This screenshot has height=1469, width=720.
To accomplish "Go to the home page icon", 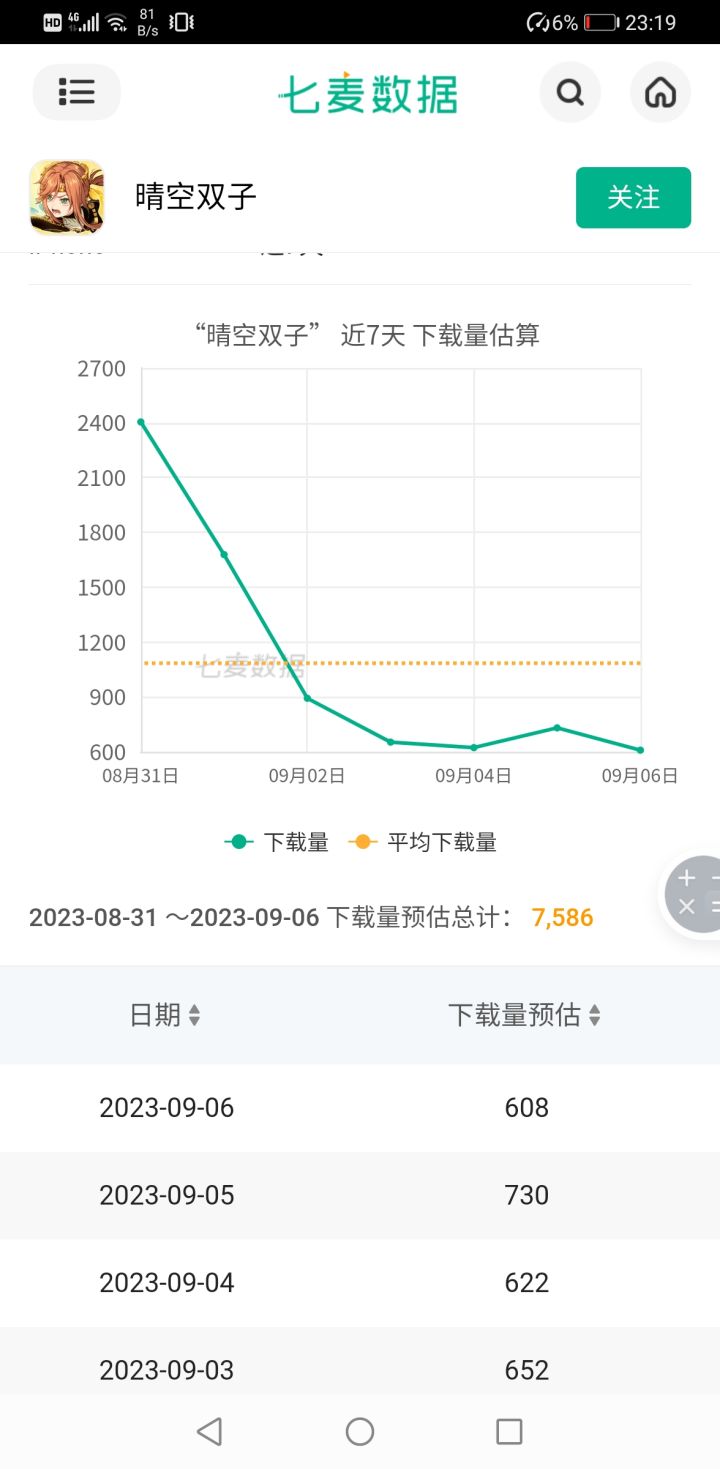I will [x=660, y=92].
